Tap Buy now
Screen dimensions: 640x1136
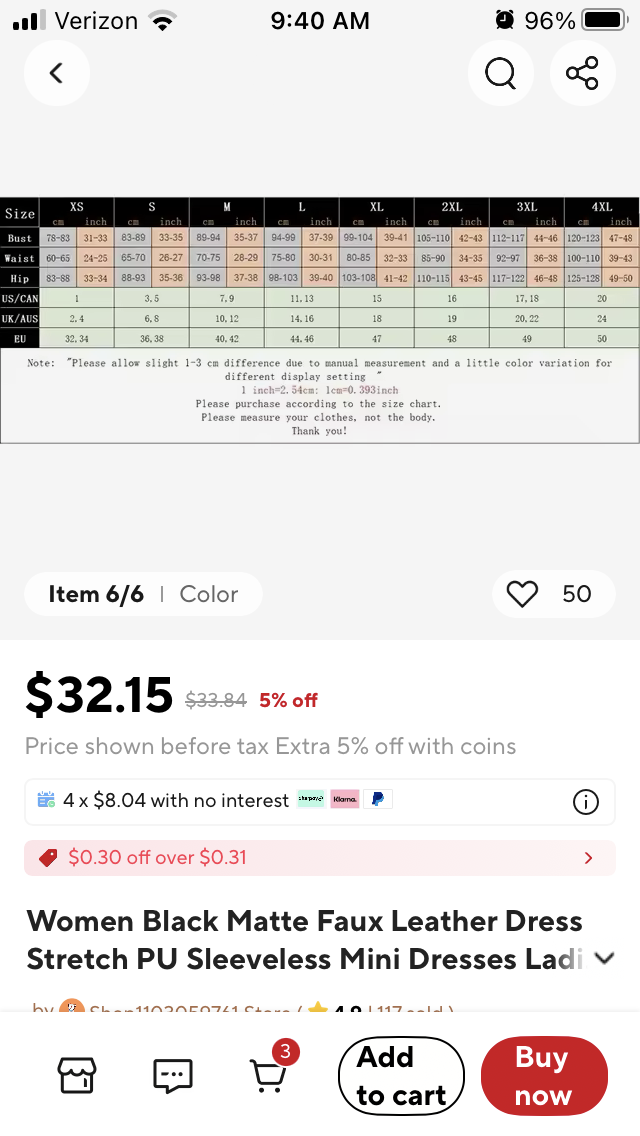pyautogui.click(x=543, y=1075)
